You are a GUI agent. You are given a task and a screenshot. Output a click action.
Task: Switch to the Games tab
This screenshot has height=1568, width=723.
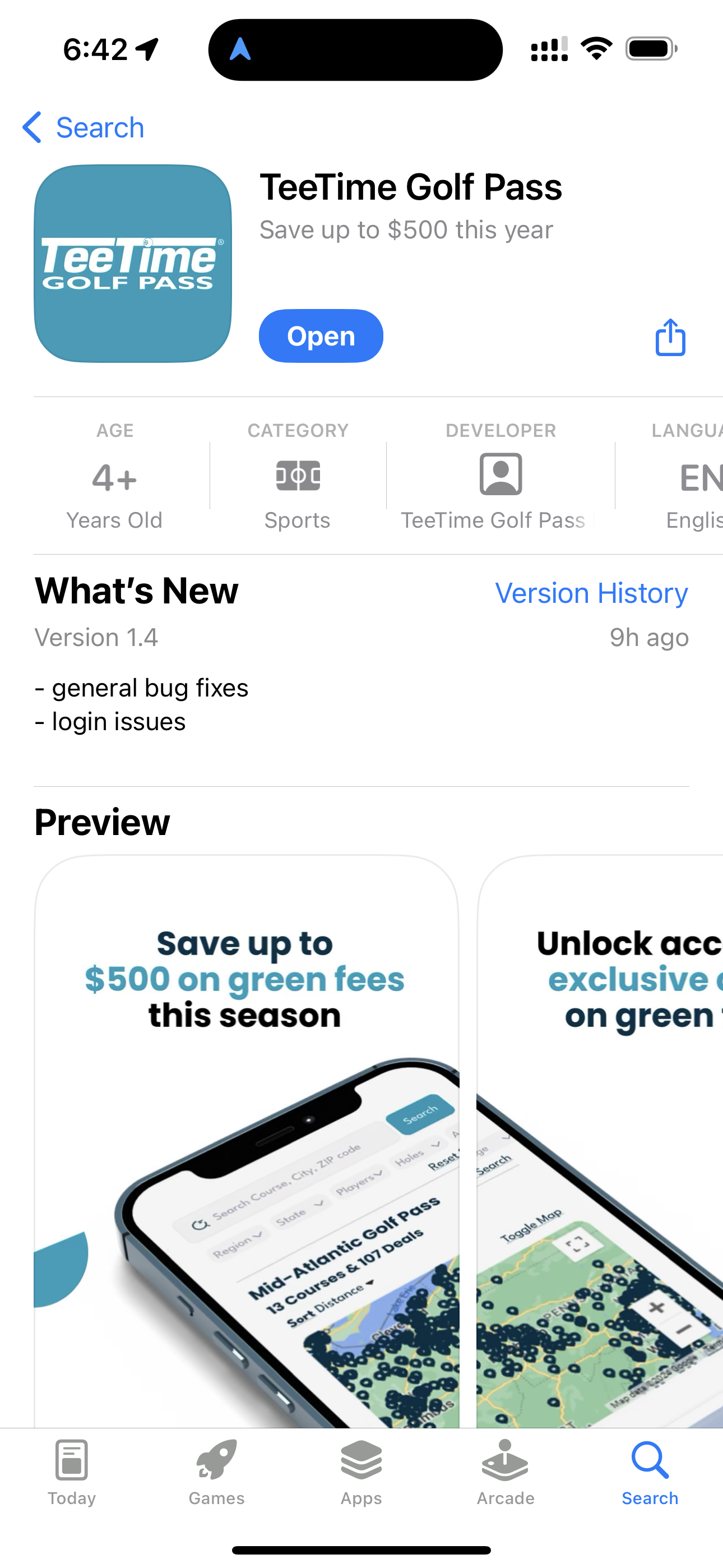coord(217,1472)
